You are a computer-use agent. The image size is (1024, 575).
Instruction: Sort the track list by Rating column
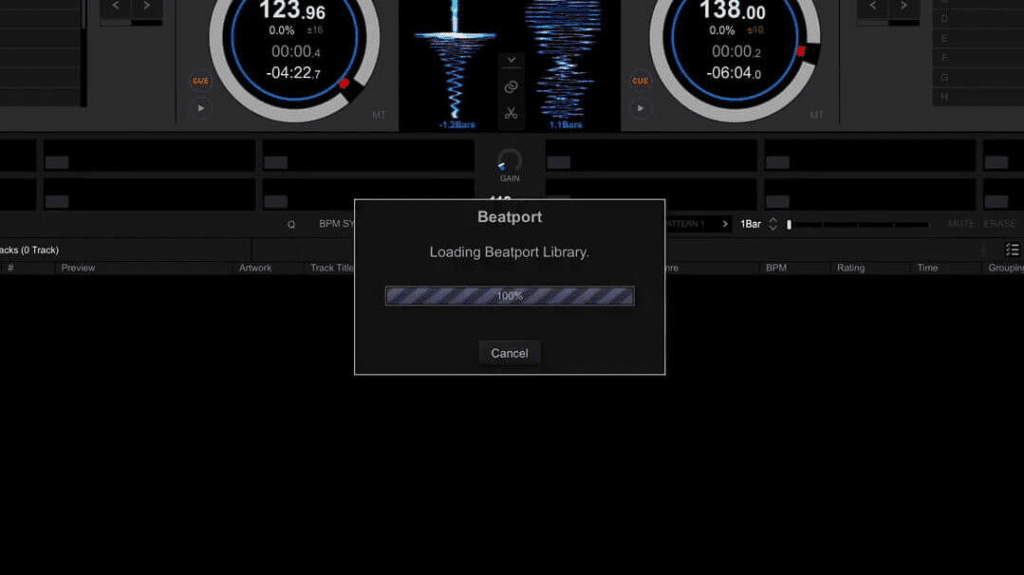(x=850, y=268)
